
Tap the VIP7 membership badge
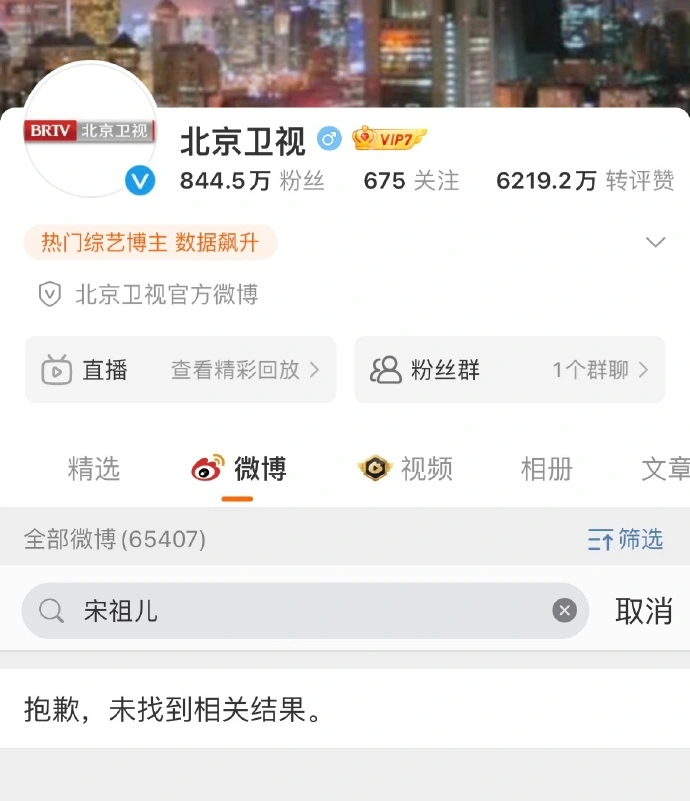coord(389,139)
